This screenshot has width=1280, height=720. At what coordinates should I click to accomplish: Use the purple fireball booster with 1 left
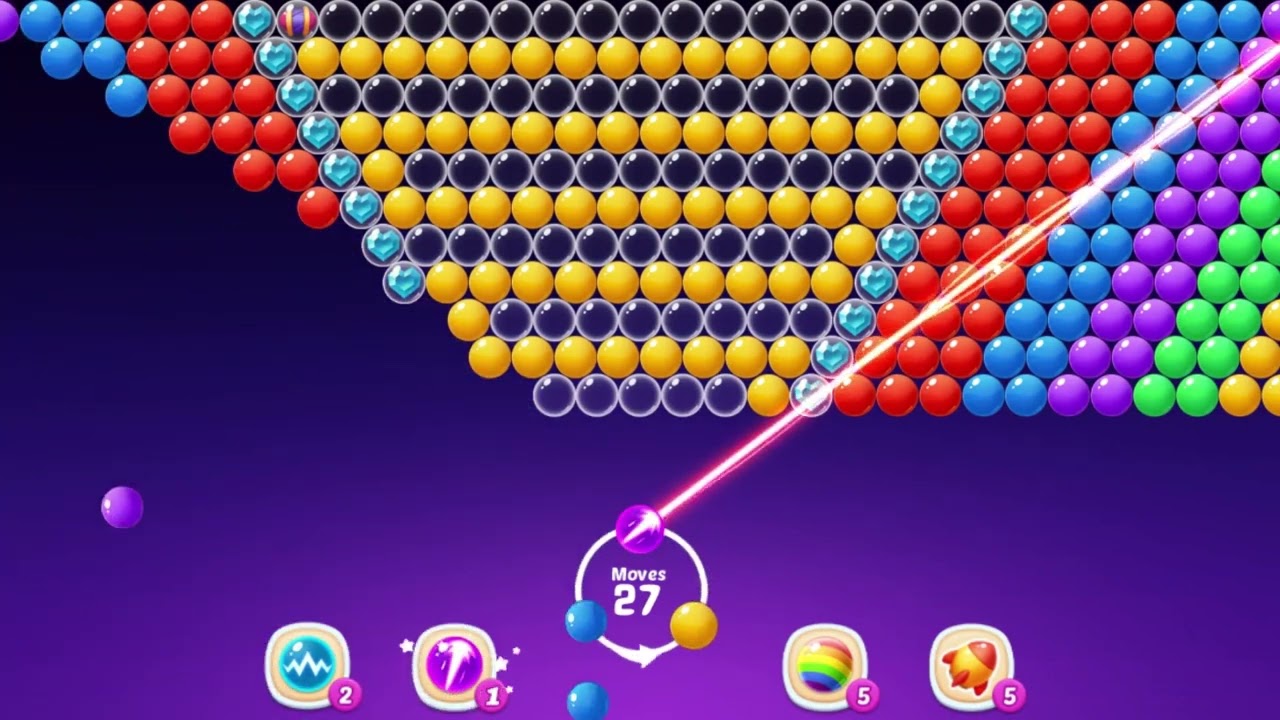455,665
